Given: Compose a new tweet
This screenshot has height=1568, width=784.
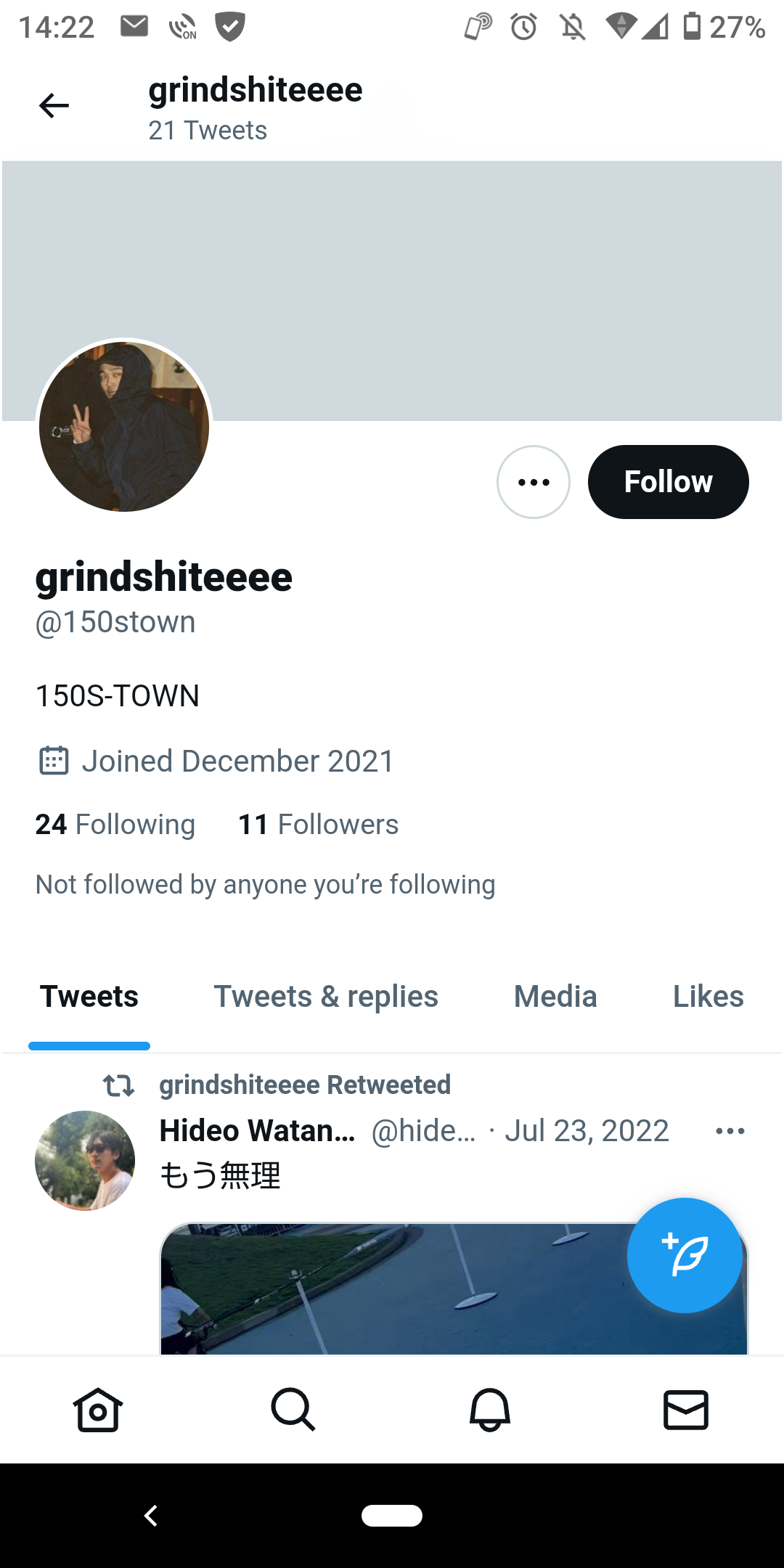Looking at the screenshot, I should click(x=685, y=1255).
